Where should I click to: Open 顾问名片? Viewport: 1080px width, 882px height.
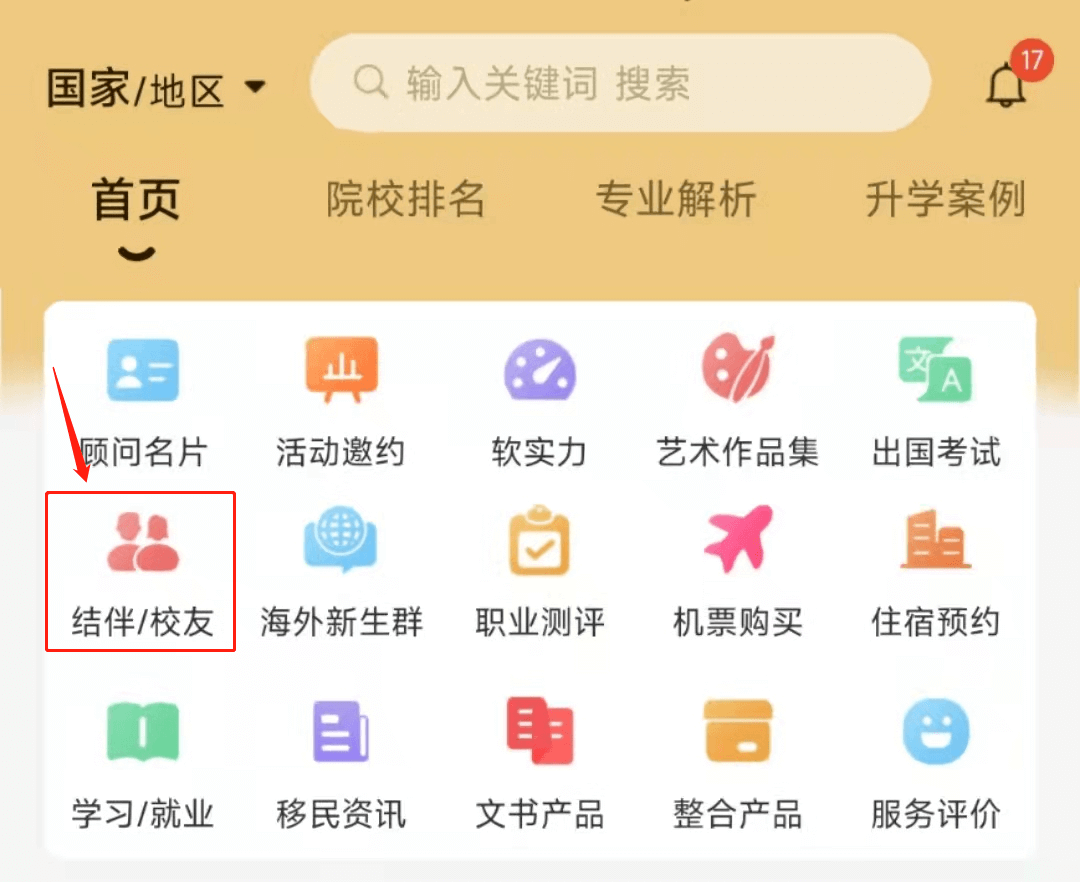point(141,402)
